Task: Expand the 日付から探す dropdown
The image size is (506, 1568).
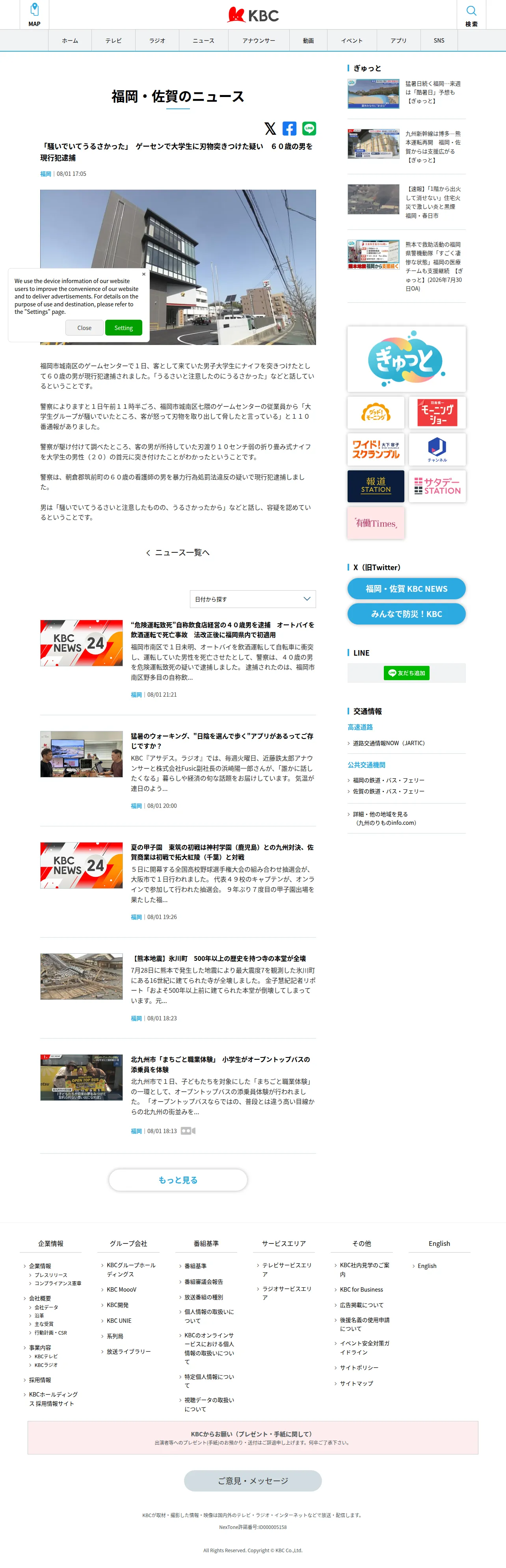Action: 253,599
